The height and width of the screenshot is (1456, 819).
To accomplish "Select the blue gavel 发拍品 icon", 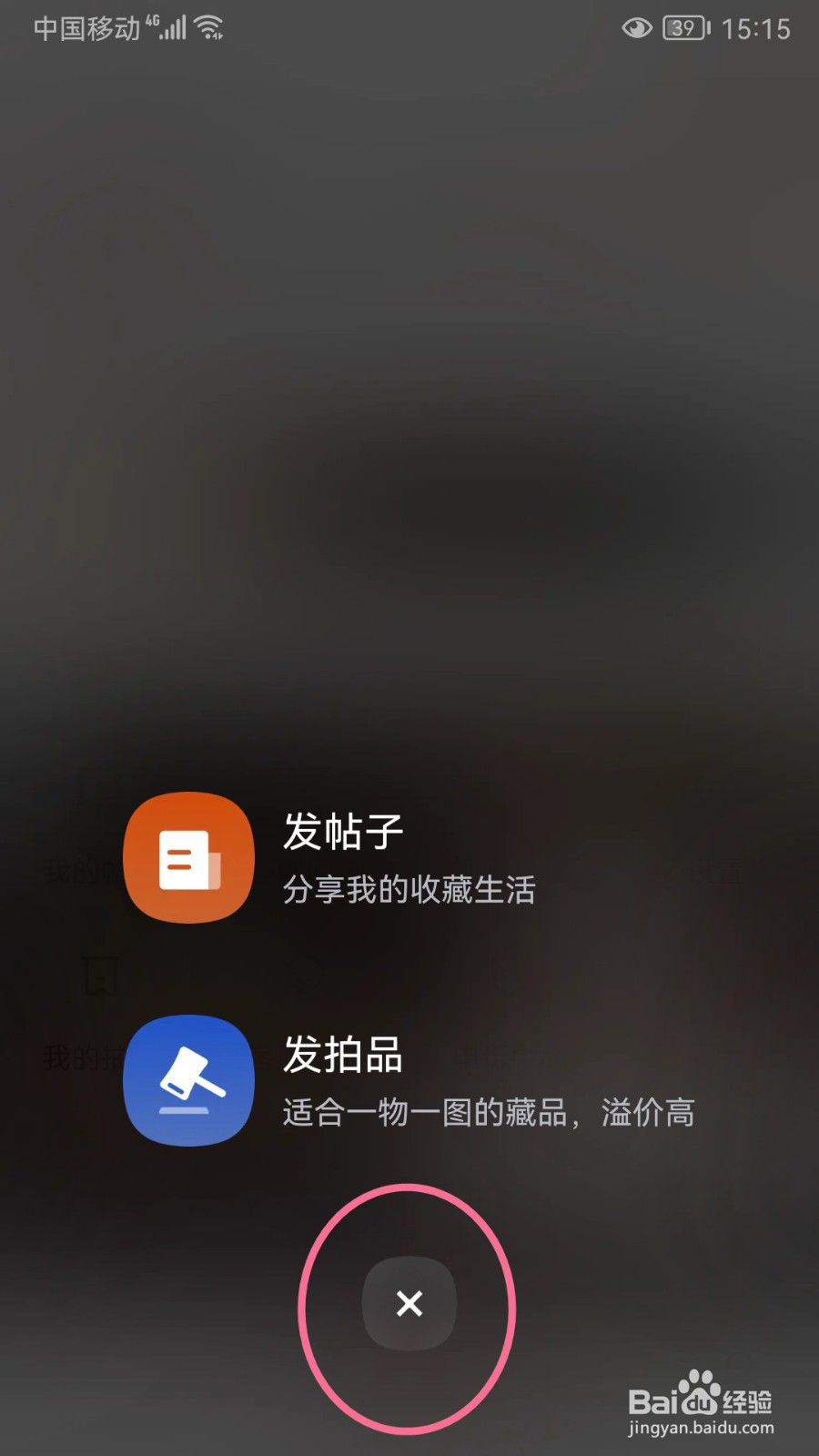I will pos(187,1079).
